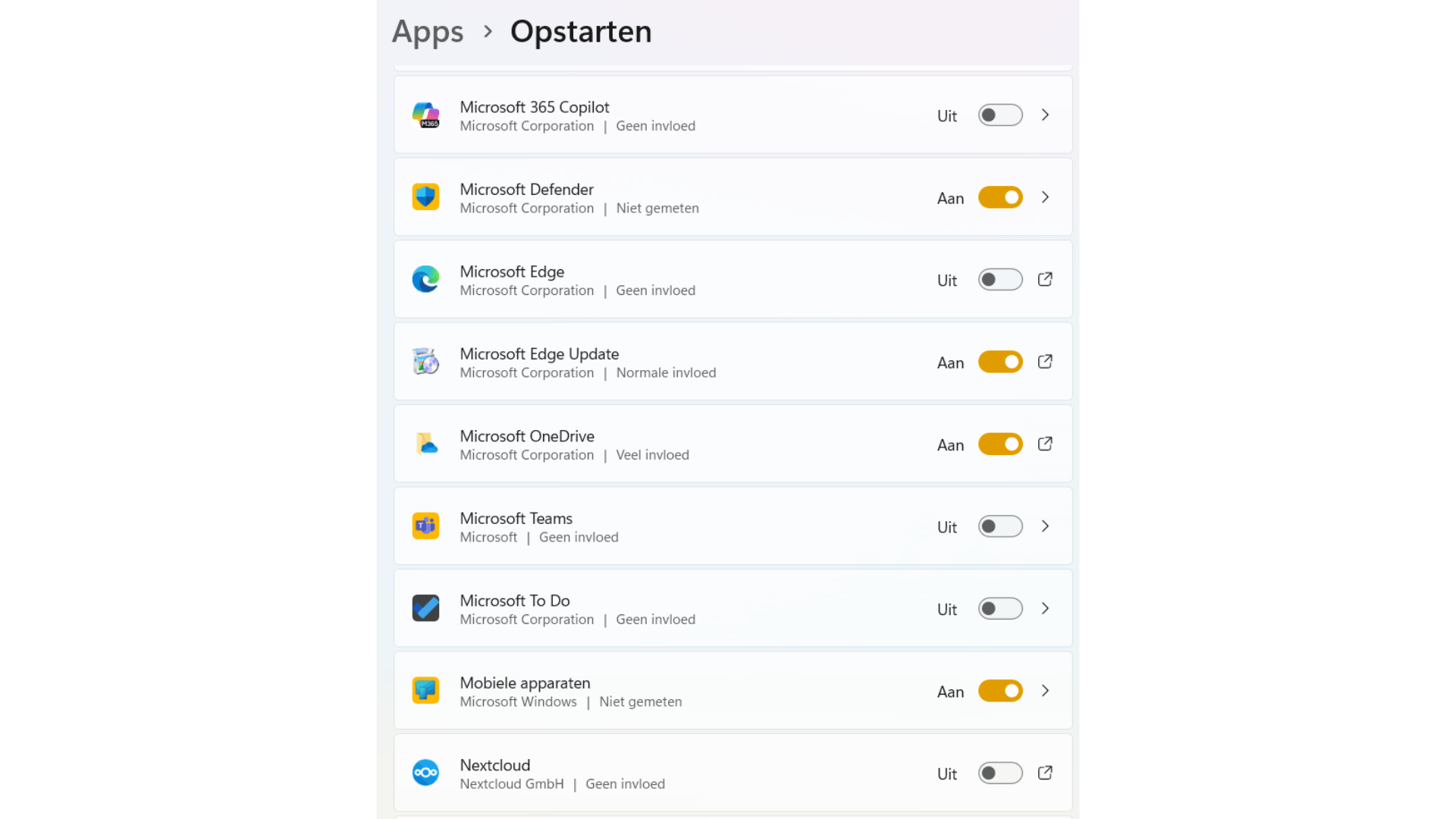
Task: Expand Microsoft To Do details chevron
Action: 1045,609
